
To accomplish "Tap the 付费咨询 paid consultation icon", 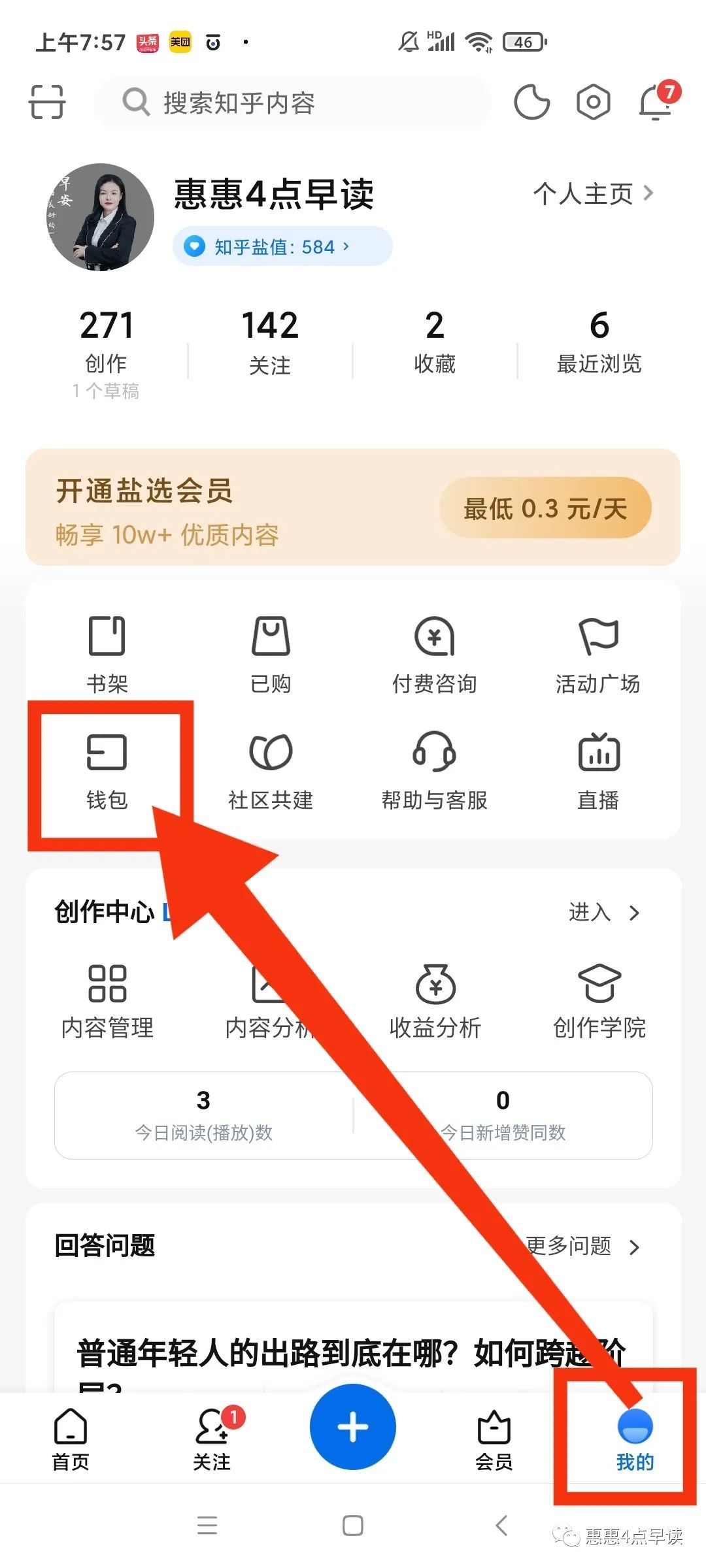I will [433, 653].
